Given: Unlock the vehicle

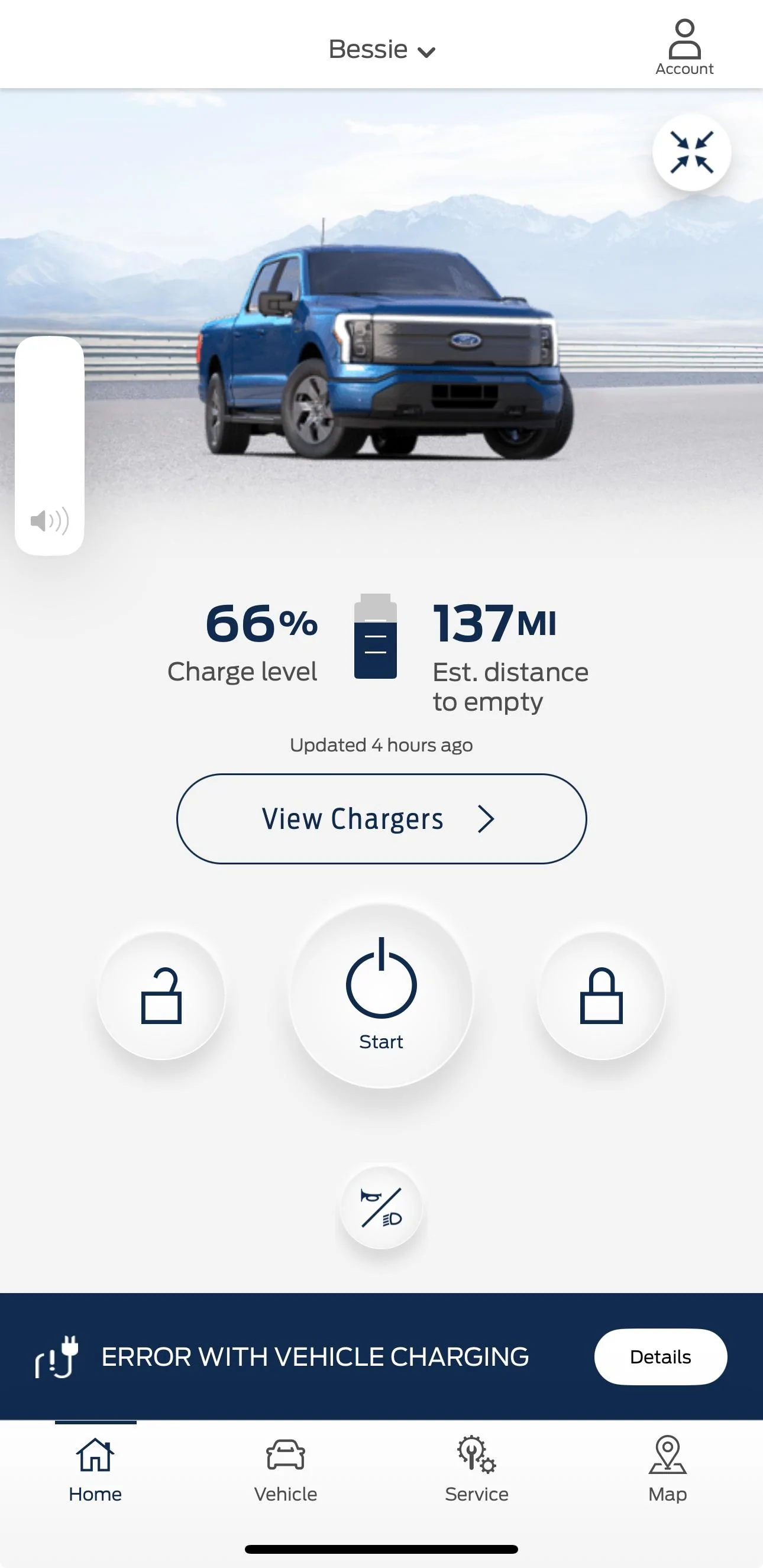Looking at the screenshot, I should 161,996.
